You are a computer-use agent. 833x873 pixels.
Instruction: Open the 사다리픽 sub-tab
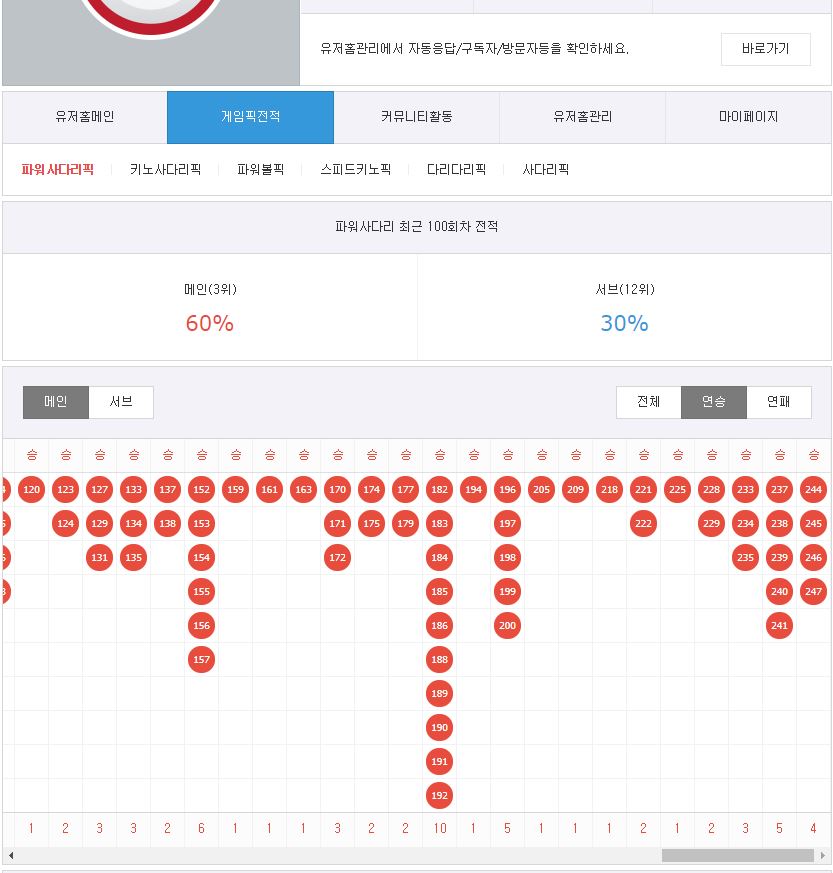tap(545, 170)
